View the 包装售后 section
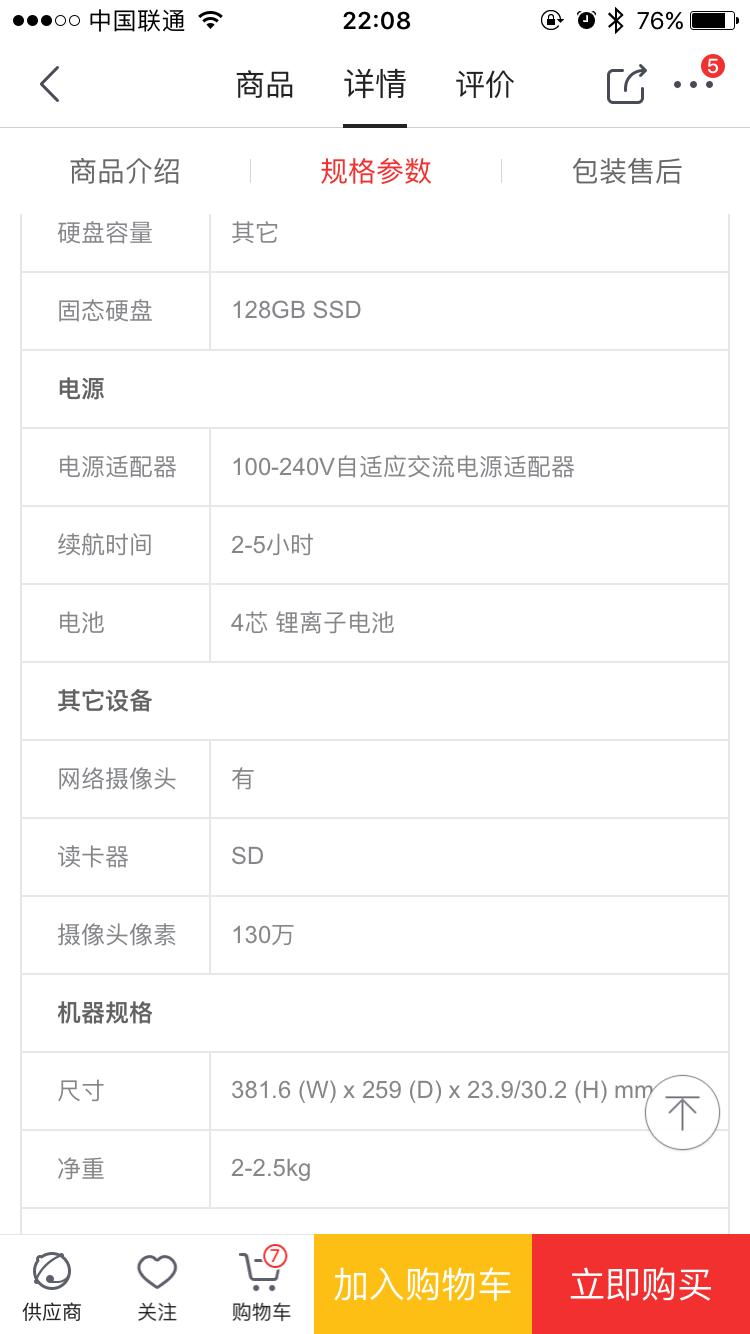Image resolution: width=750 pixels, height=1334 pixels. (x=627, y=171)
